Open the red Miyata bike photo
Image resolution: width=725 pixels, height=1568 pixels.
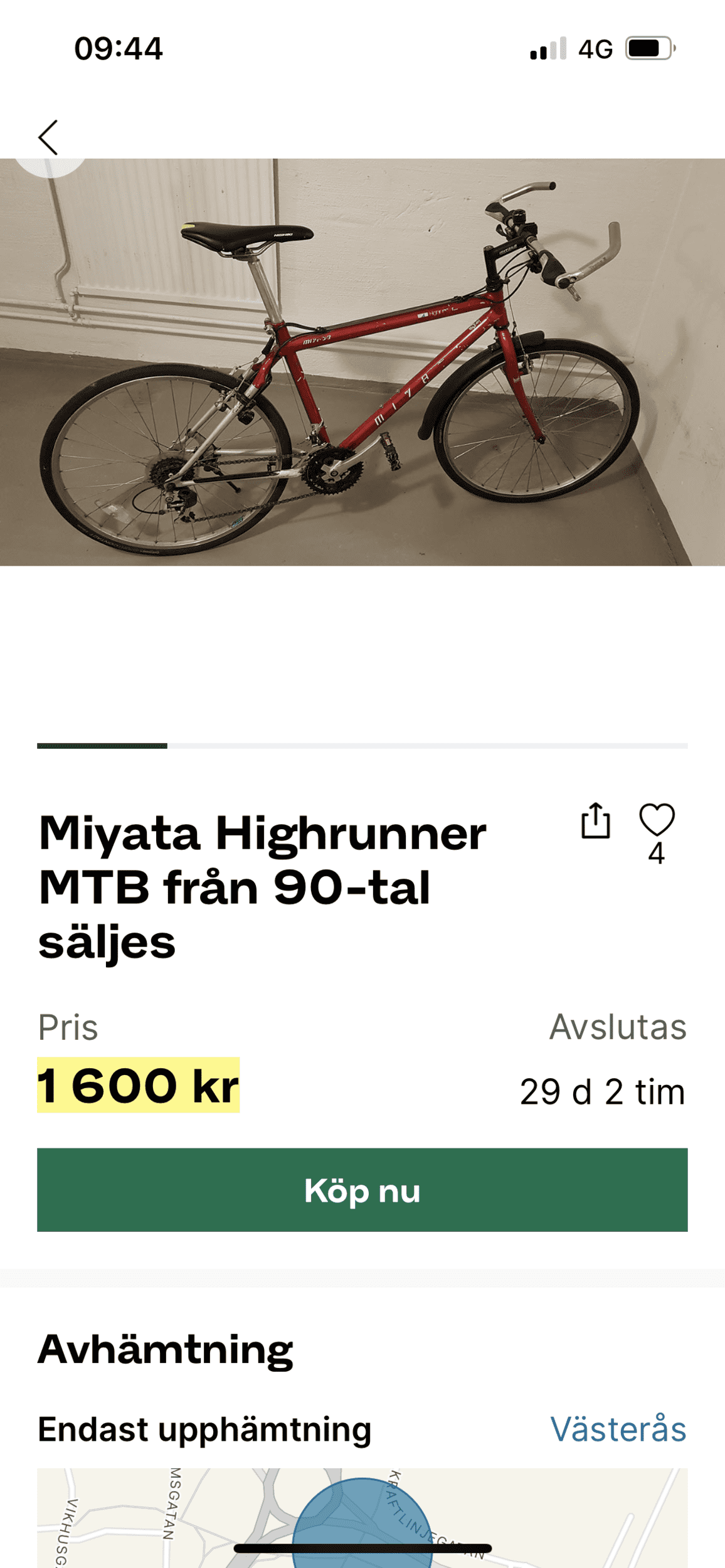[362, 363]
